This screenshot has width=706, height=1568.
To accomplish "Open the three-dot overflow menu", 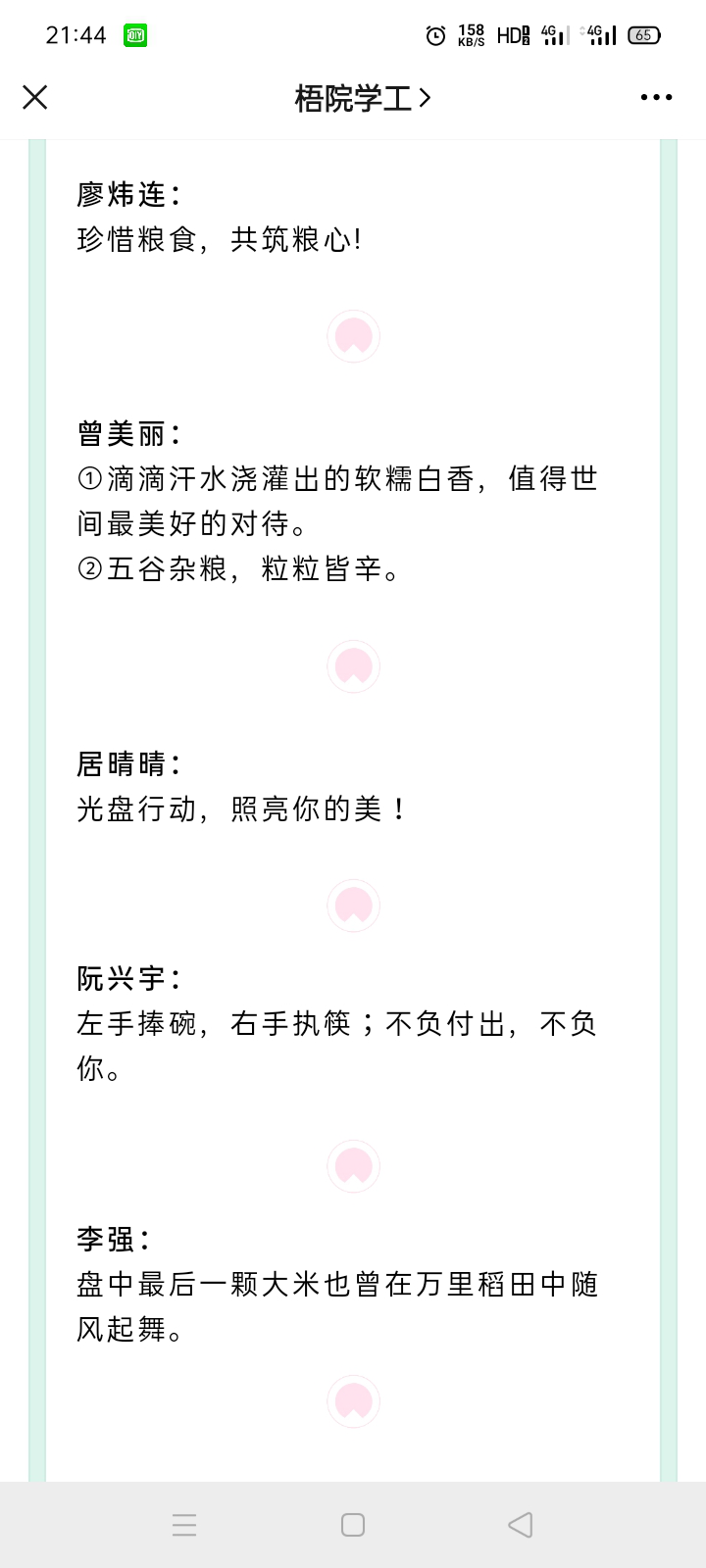I will click(656, 97).
